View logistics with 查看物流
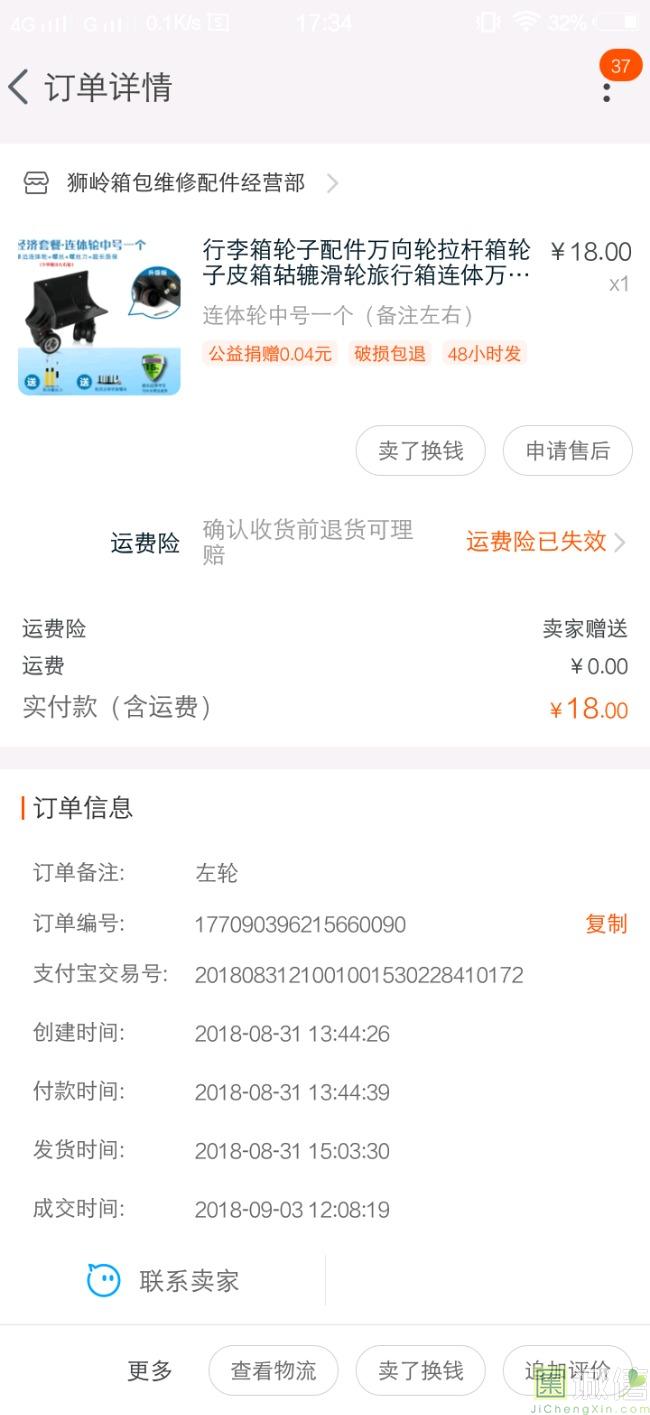 coord(273,1371)
